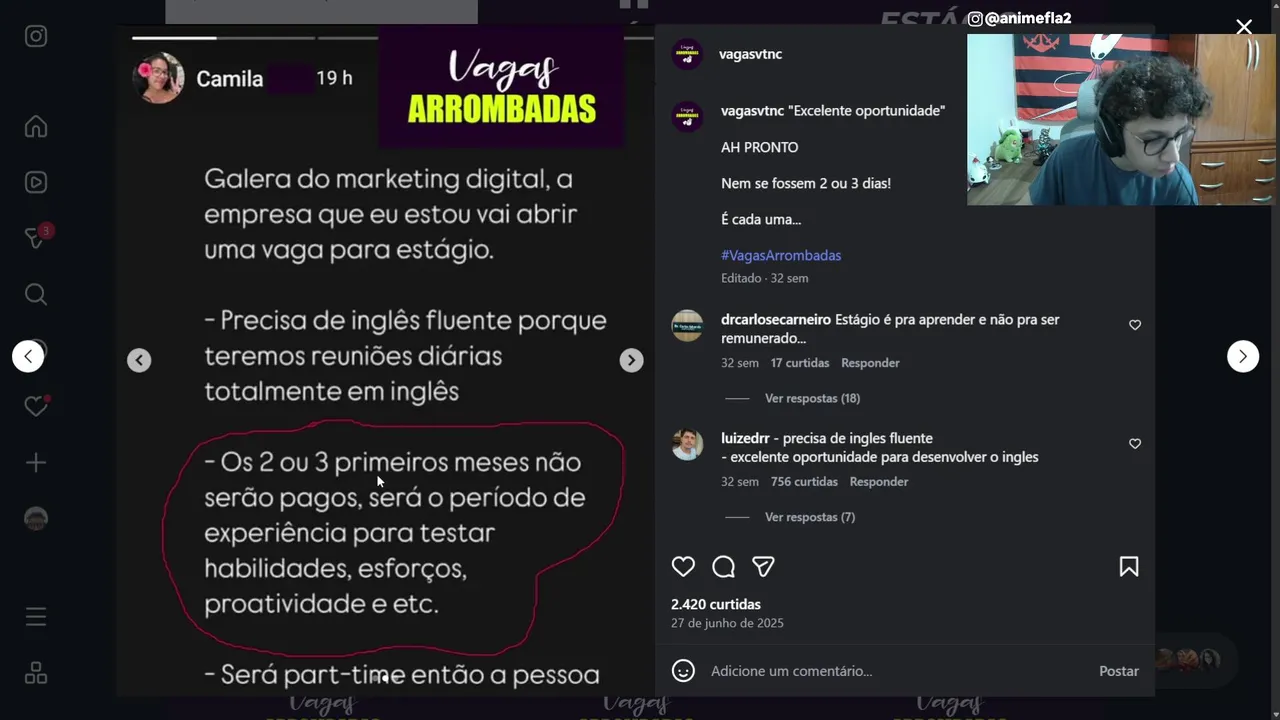Go to the previous post
The height and width of the screenshot is (720, 1280).
(28, 356)
